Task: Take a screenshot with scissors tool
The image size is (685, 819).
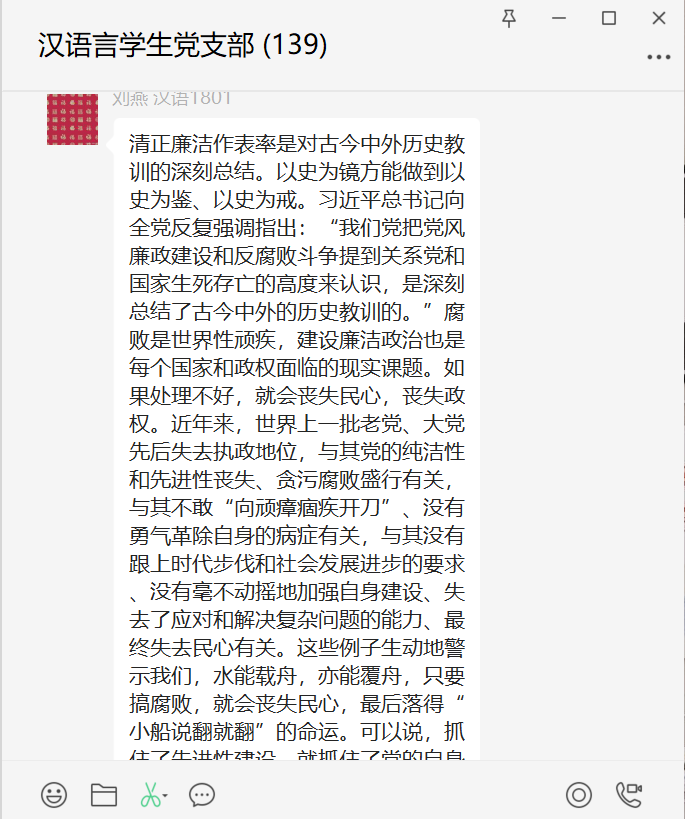Action: pyautogui.click(x=150, y=795)
